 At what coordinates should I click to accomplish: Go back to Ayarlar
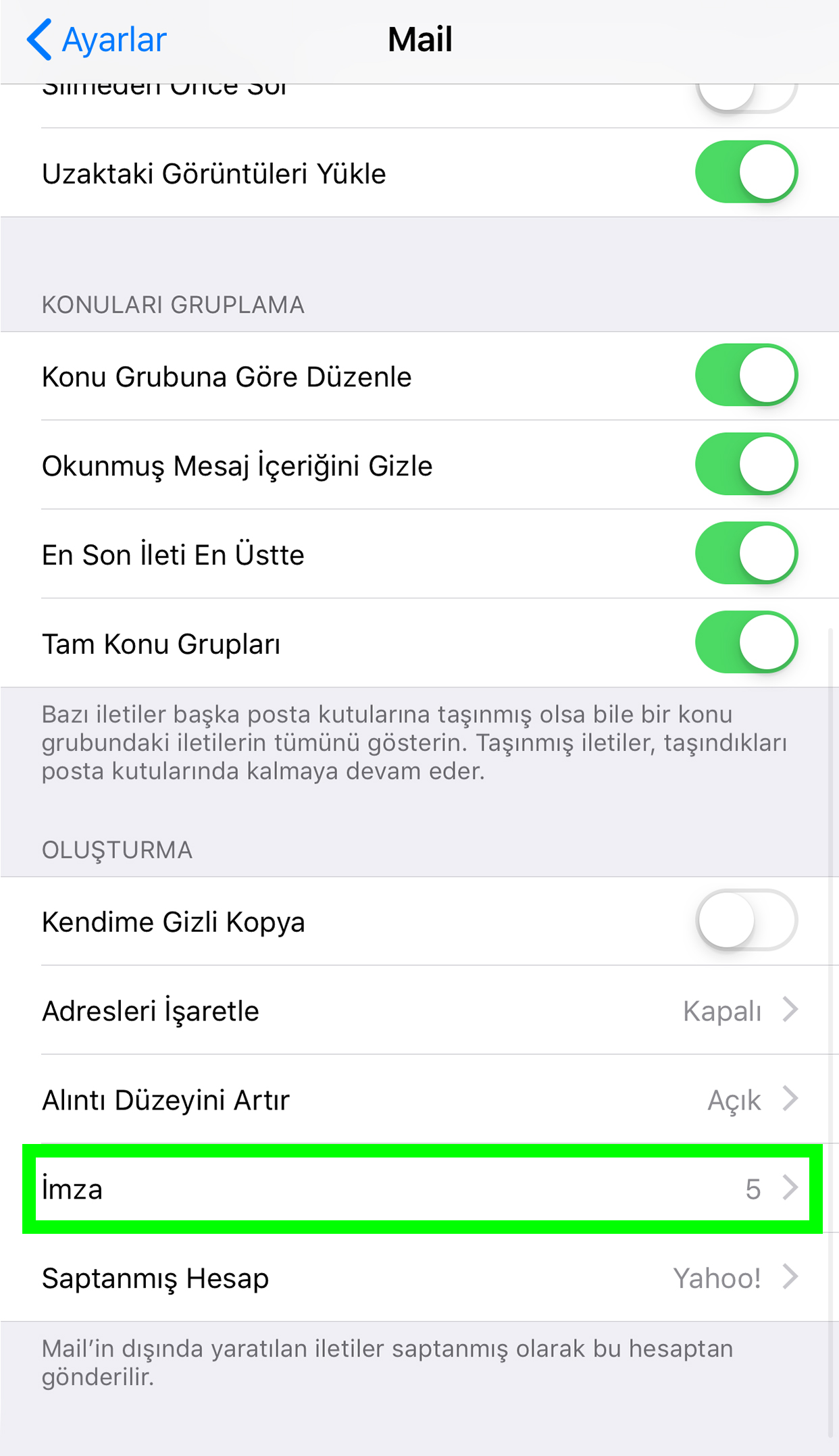coord(98,38)
